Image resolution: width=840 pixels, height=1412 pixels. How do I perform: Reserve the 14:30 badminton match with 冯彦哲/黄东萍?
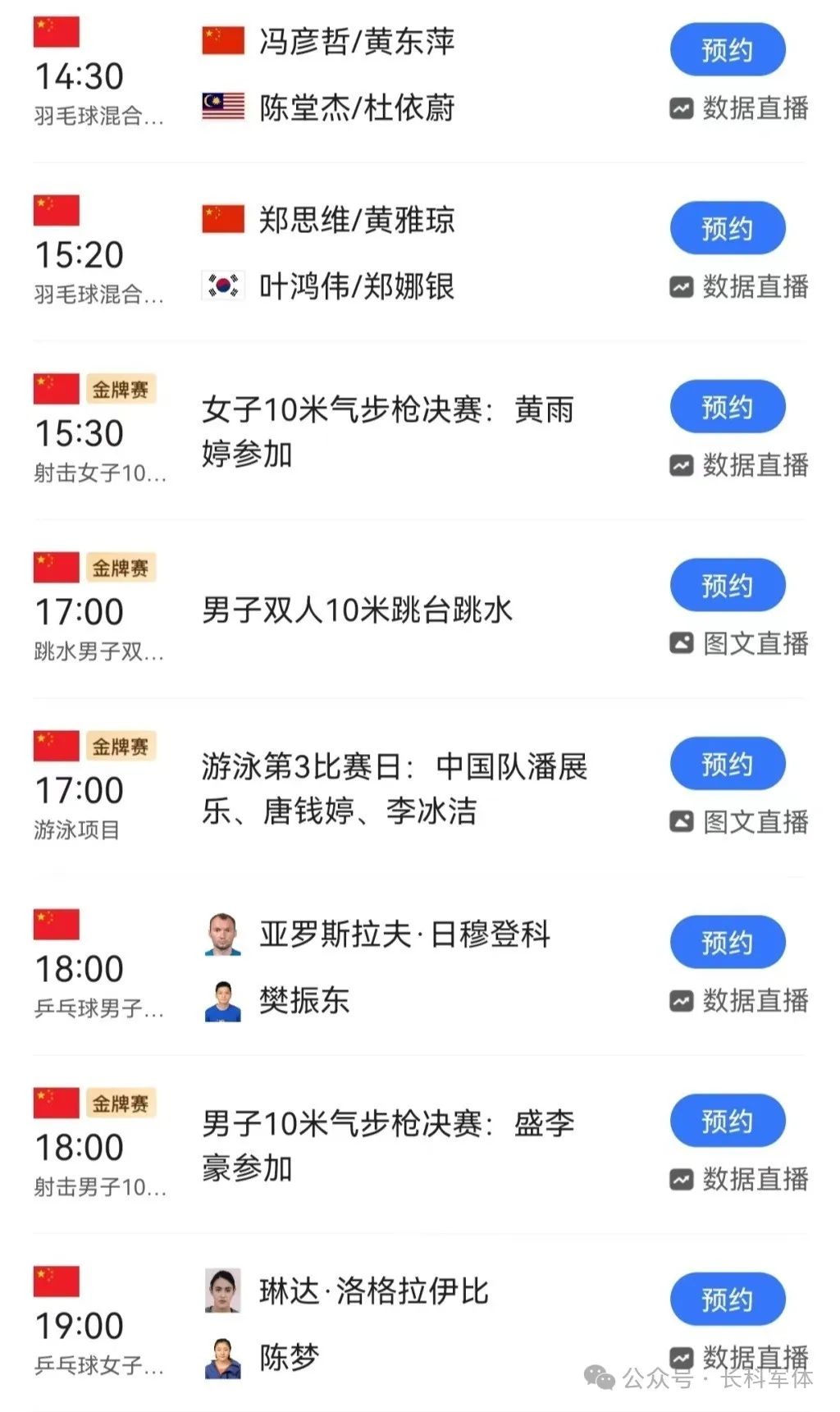pyautogui.click(x=728, y=50)
